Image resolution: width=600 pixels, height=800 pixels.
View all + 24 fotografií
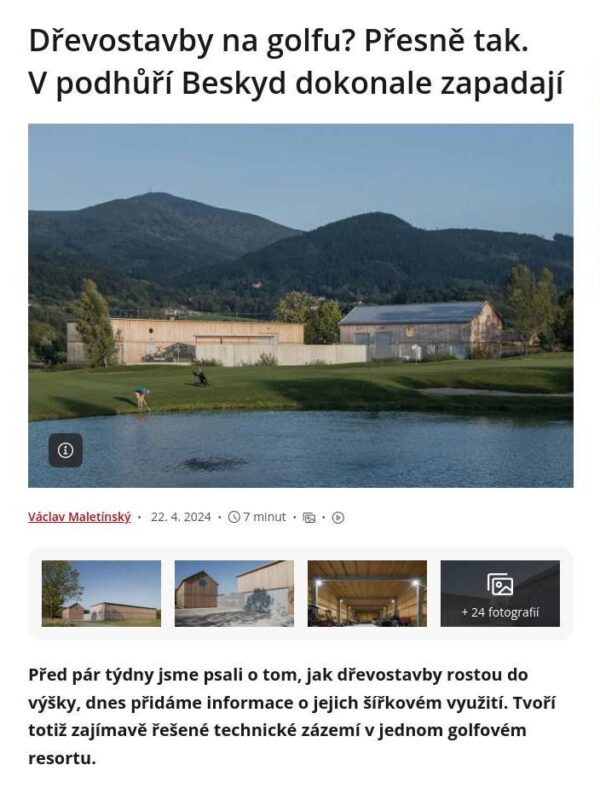pyautogui.click(x=500, y=593)
